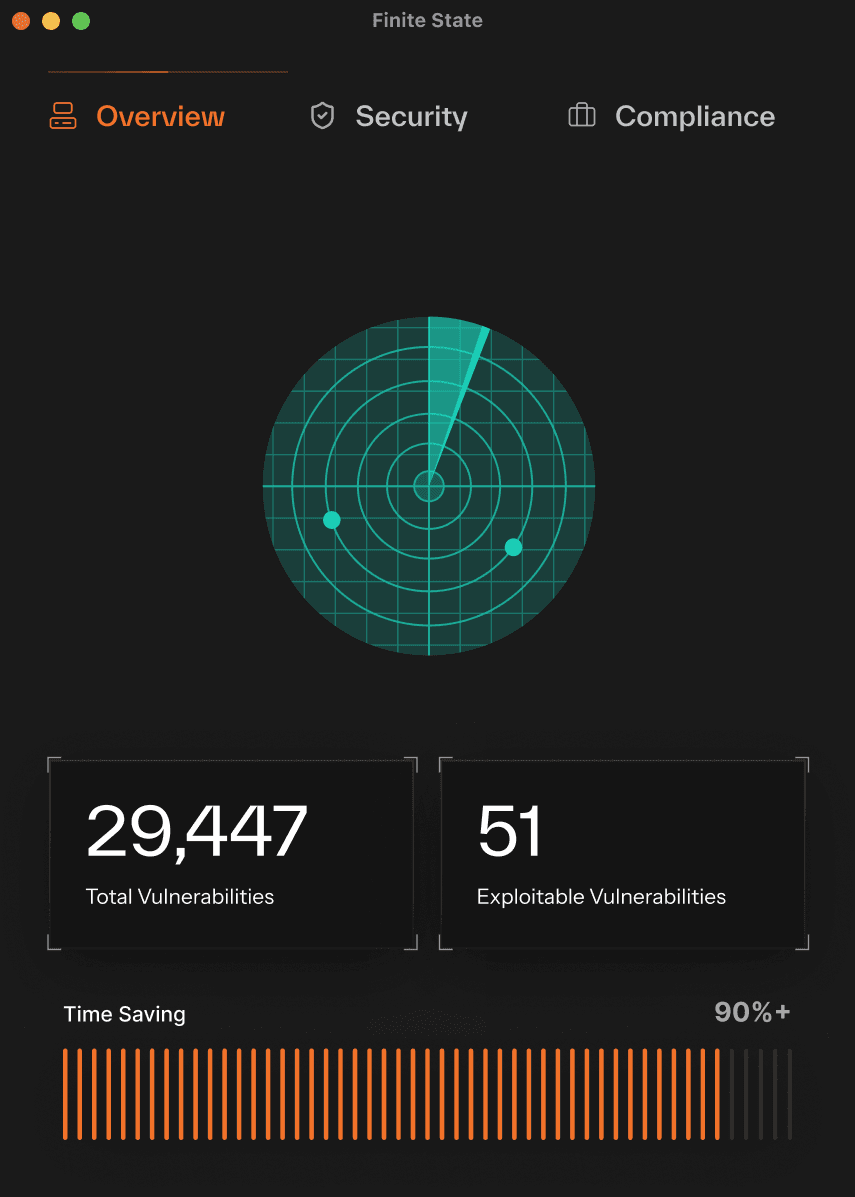Minimize the window with the yellow button
The height and width of the screenshot is (1197, 855).
[x=51, y=21]
